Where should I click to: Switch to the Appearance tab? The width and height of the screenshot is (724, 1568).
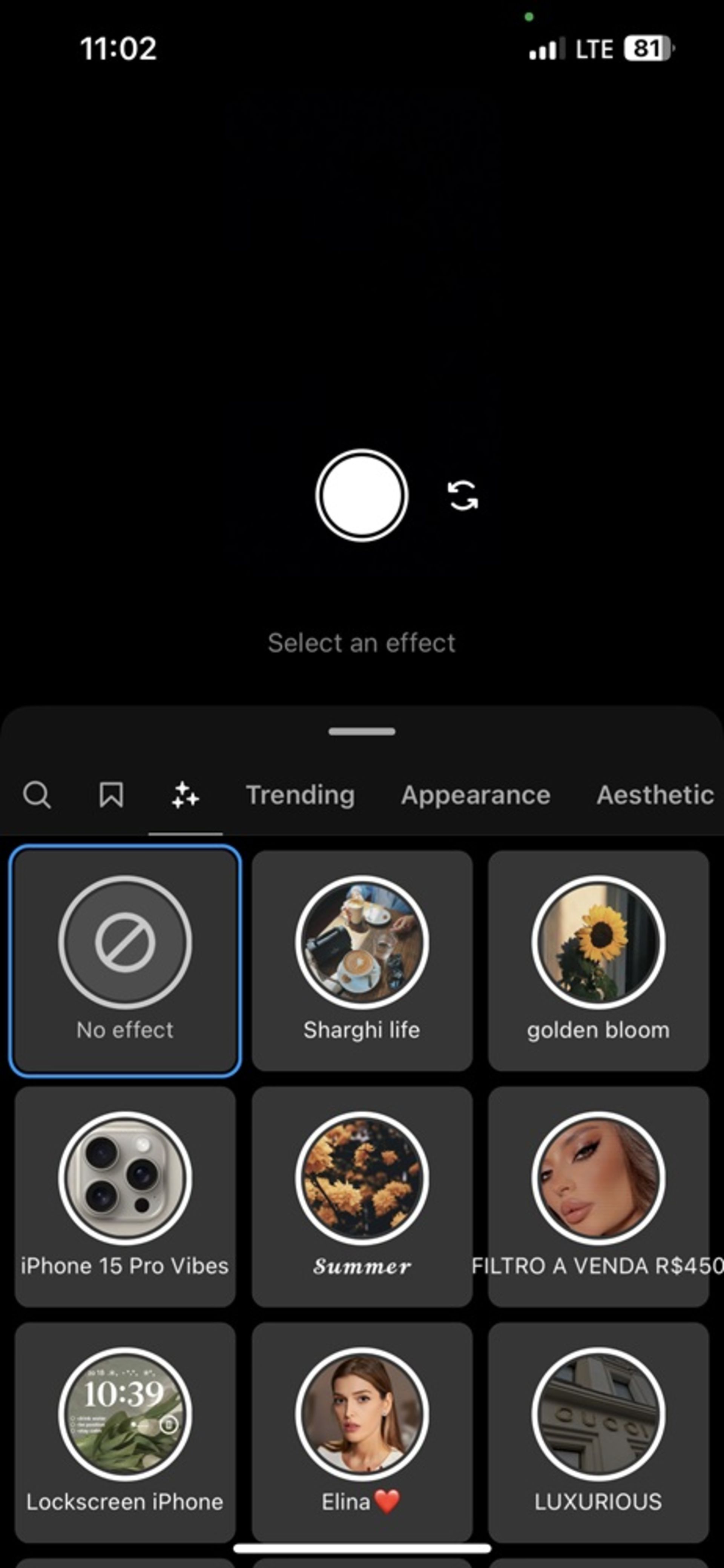click(x=475, y=795)
